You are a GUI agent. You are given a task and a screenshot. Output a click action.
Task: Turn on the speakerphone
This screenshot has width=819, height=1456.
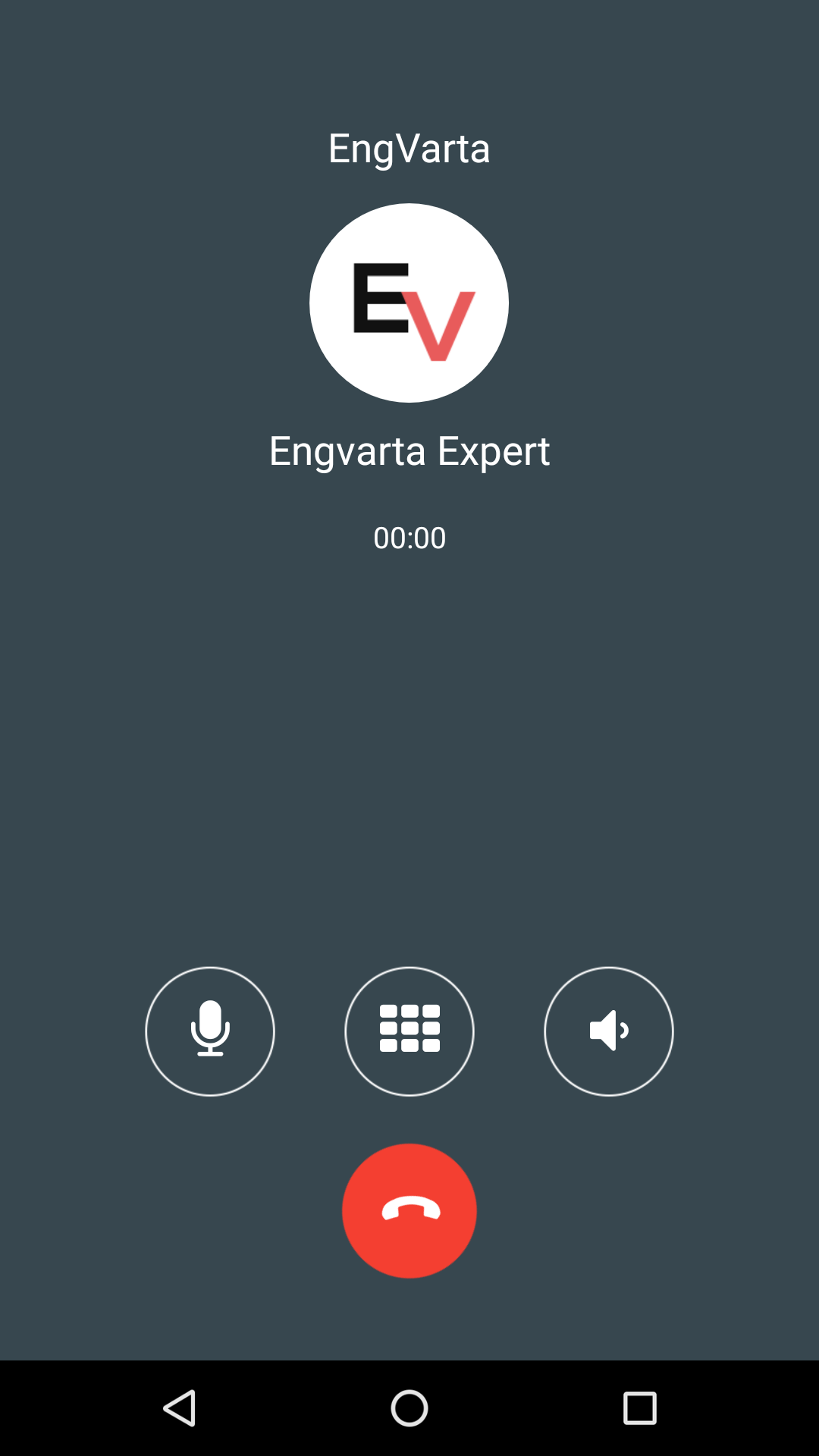click(x=609, y=1031)
